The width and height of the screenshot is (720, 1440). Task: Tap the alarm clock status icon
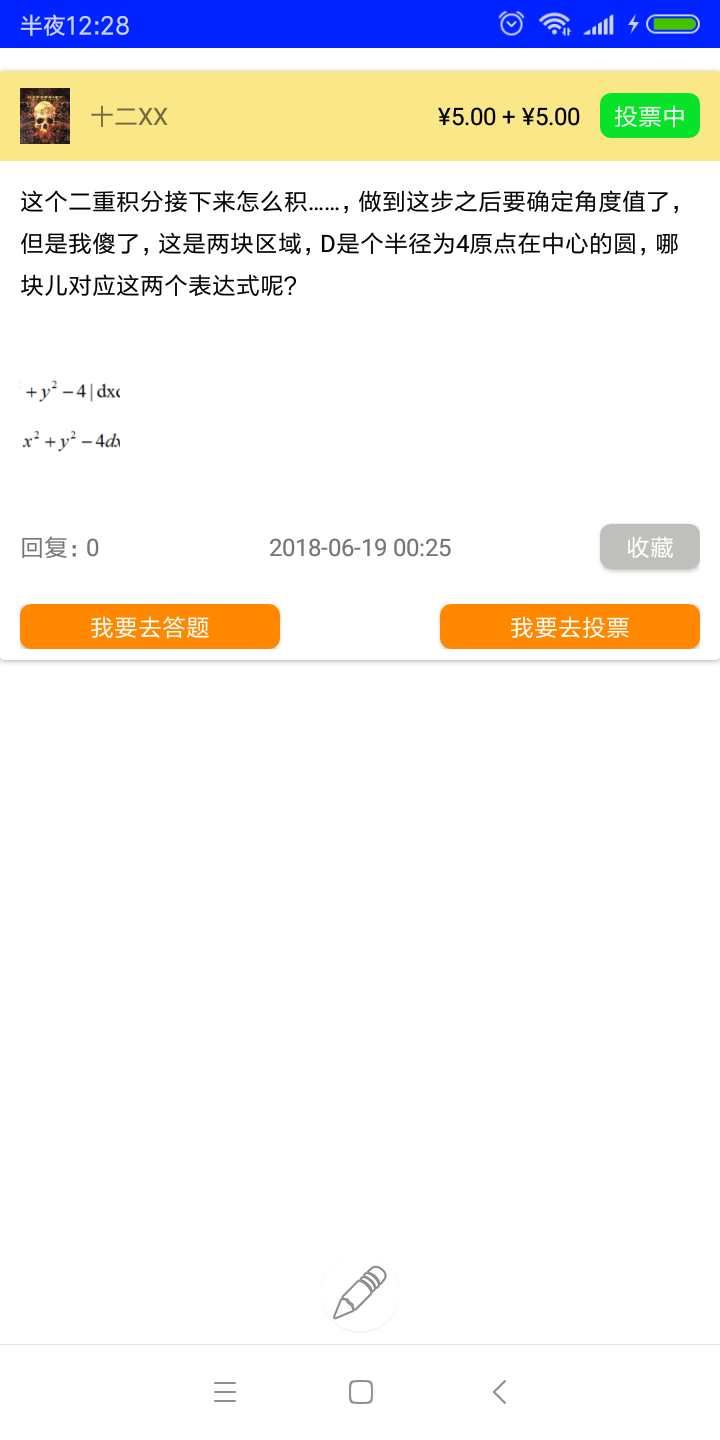pyautogui.click(x=510, y=25)
